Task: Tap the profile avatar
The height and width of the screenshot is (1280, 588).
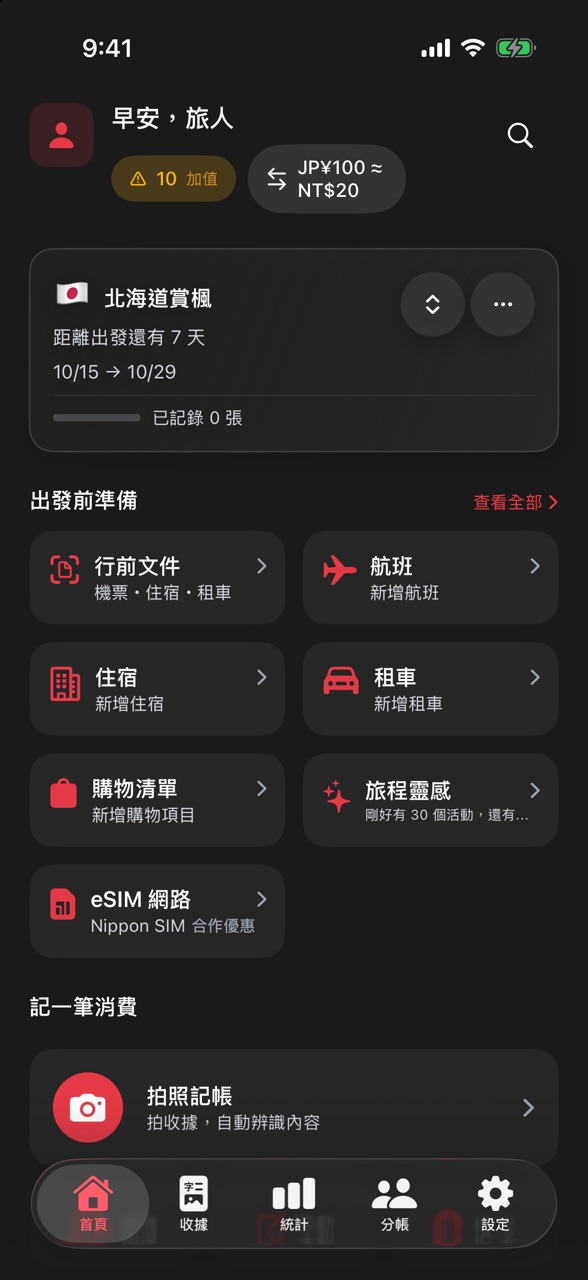Action: click(x=62, y=135)
